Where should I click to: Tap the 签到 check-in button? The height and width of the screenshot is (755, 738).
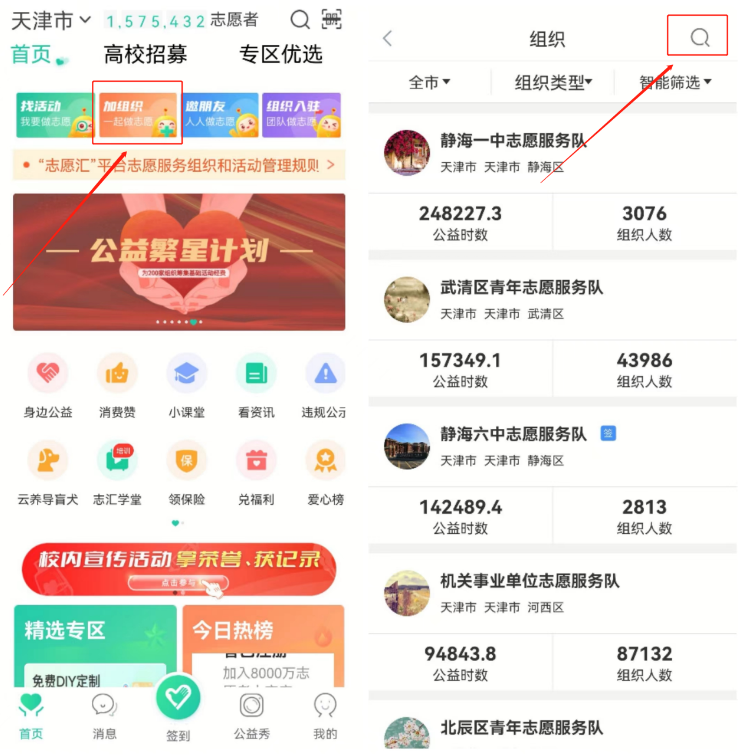click(177, 704)
